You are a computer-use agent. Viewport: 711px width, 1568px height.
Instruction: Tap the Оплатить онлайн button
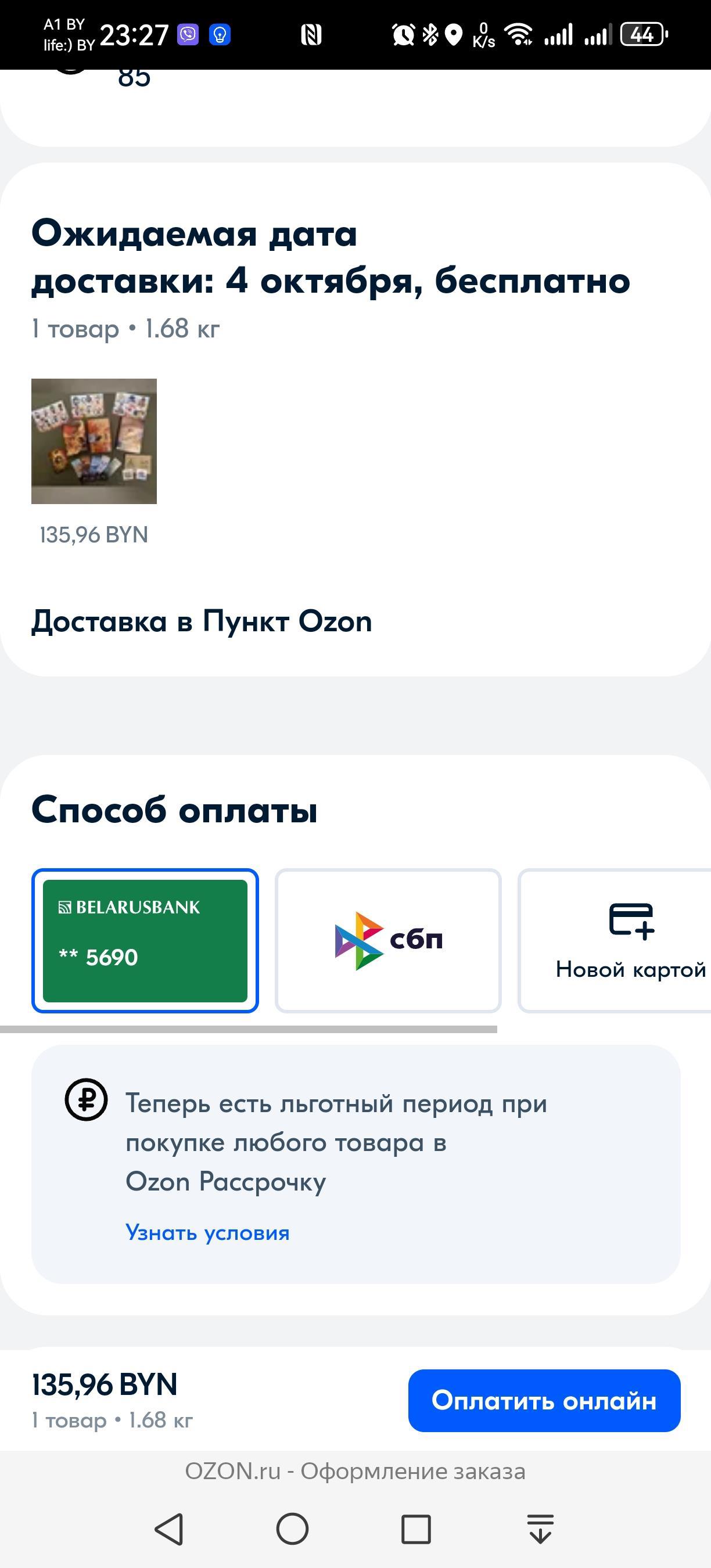pyautogui.click(x=544, y=1401)
